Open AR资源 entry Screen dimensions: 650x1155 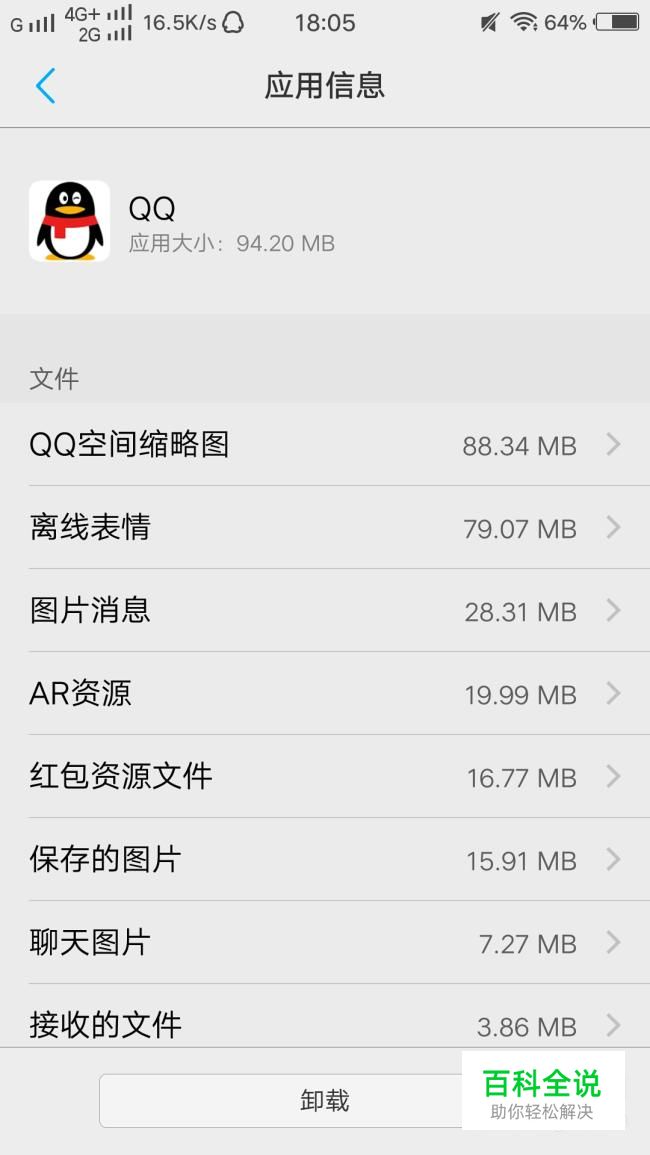325,694
